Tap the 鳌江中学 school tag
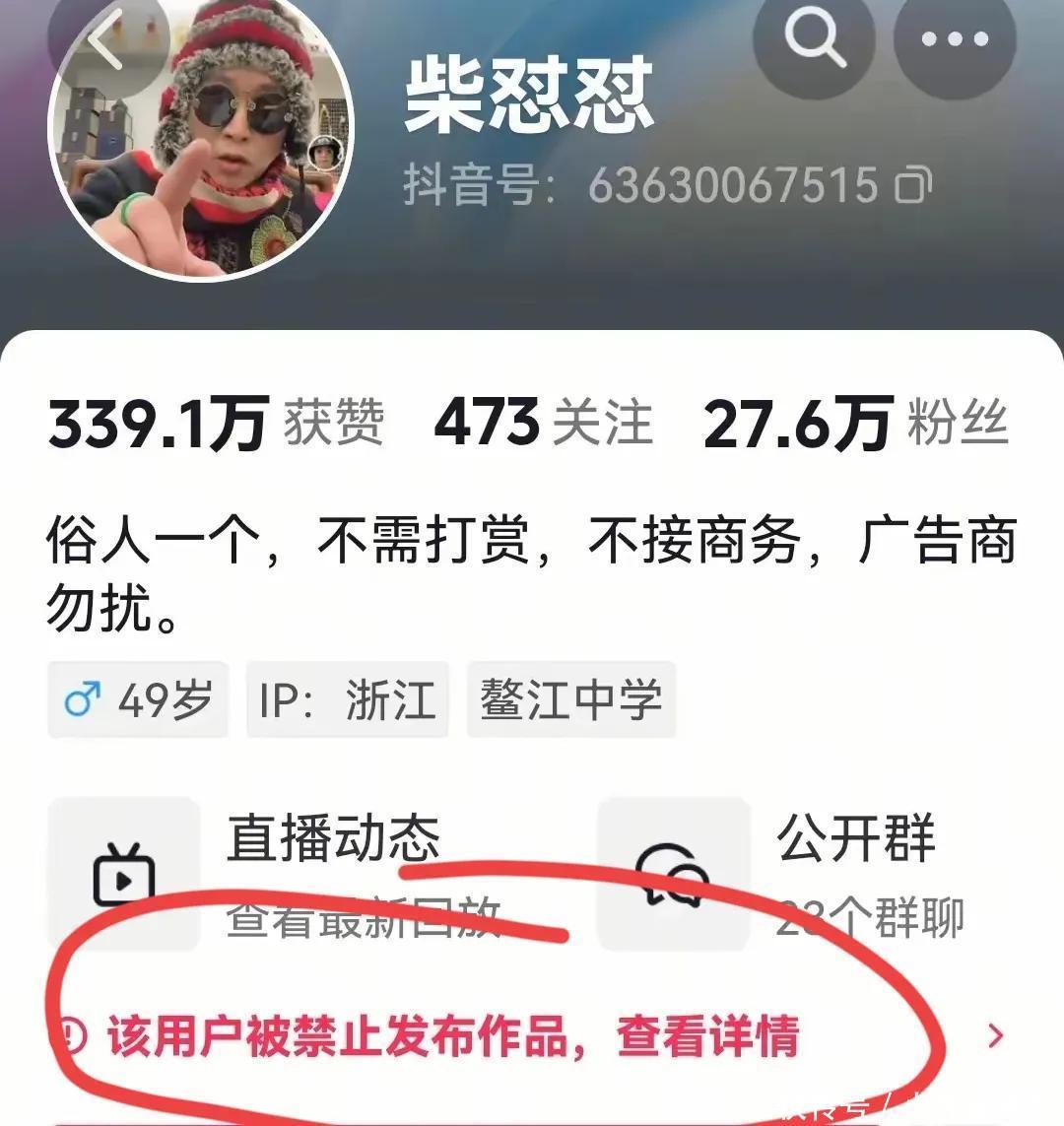The width and height of the screenshot is (1064, 1126). click(x=571, y=700)
